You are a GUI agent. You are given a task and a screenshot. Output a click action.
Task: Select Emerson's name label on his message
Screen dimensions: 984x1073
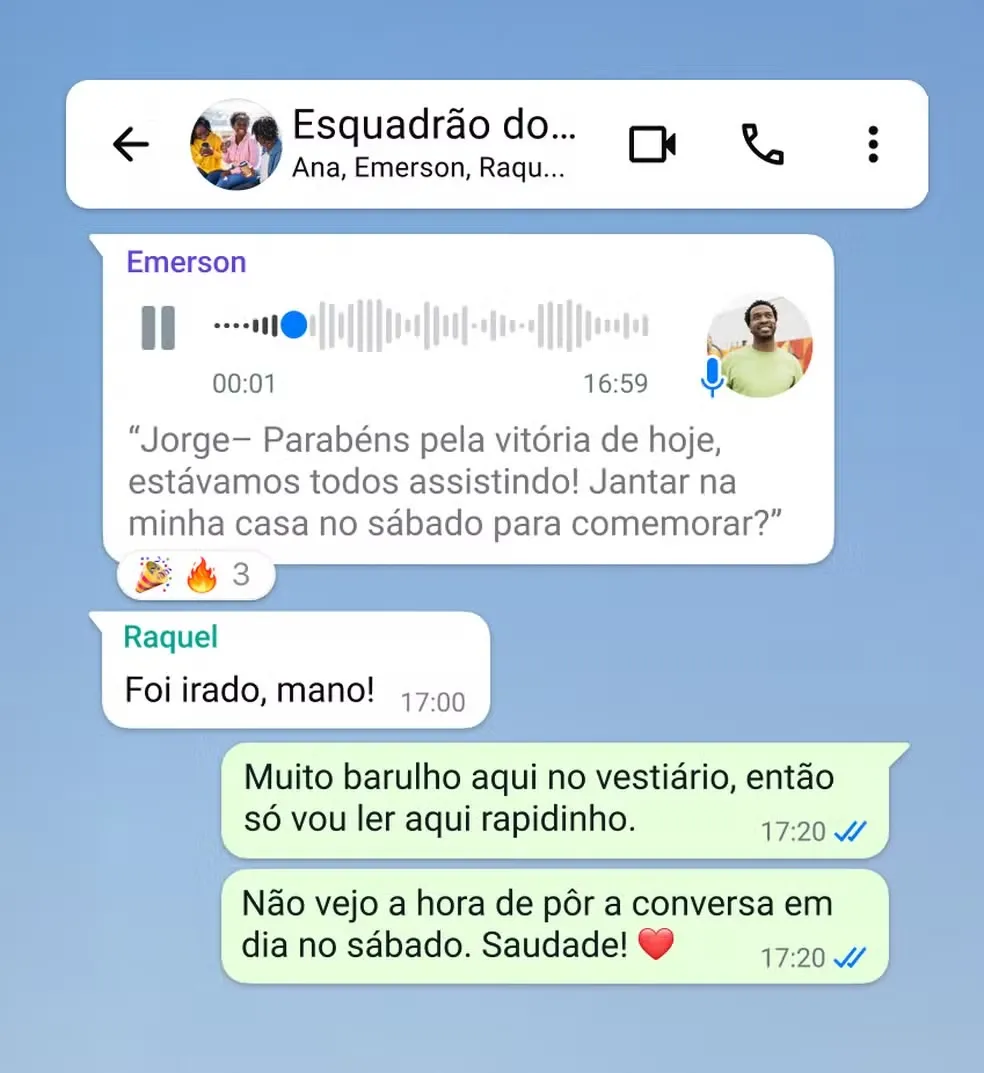[x=186, y=262]
